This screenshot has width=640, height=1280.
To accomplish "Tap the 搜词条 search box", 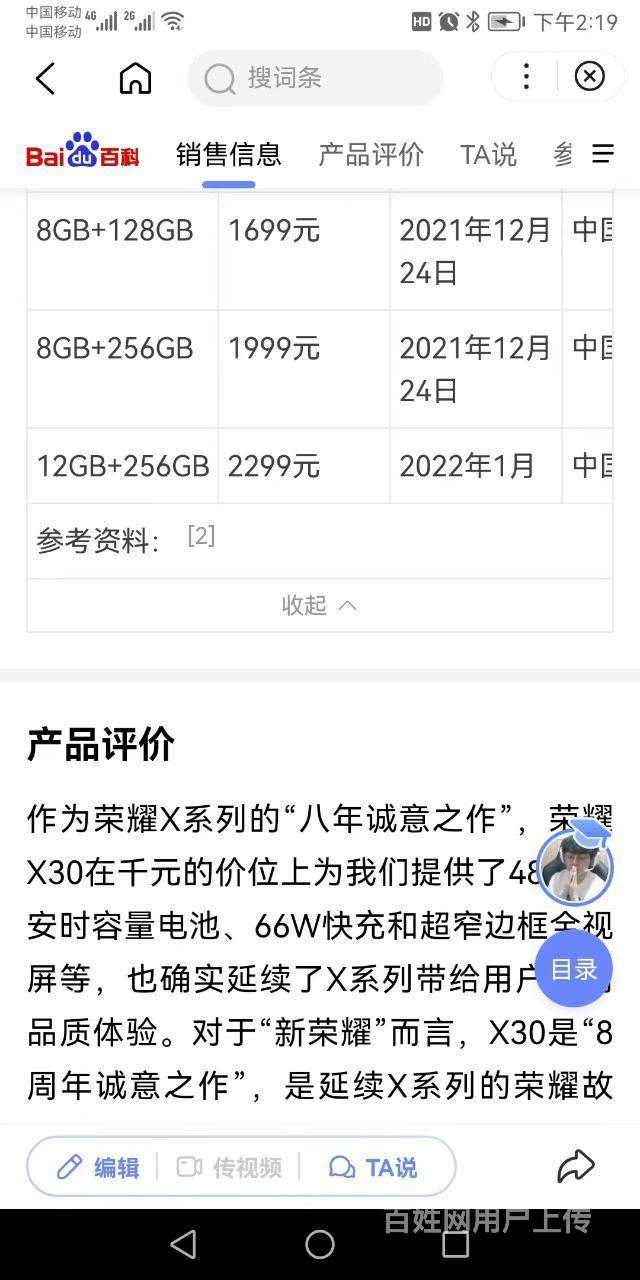I will click(314, 78).
